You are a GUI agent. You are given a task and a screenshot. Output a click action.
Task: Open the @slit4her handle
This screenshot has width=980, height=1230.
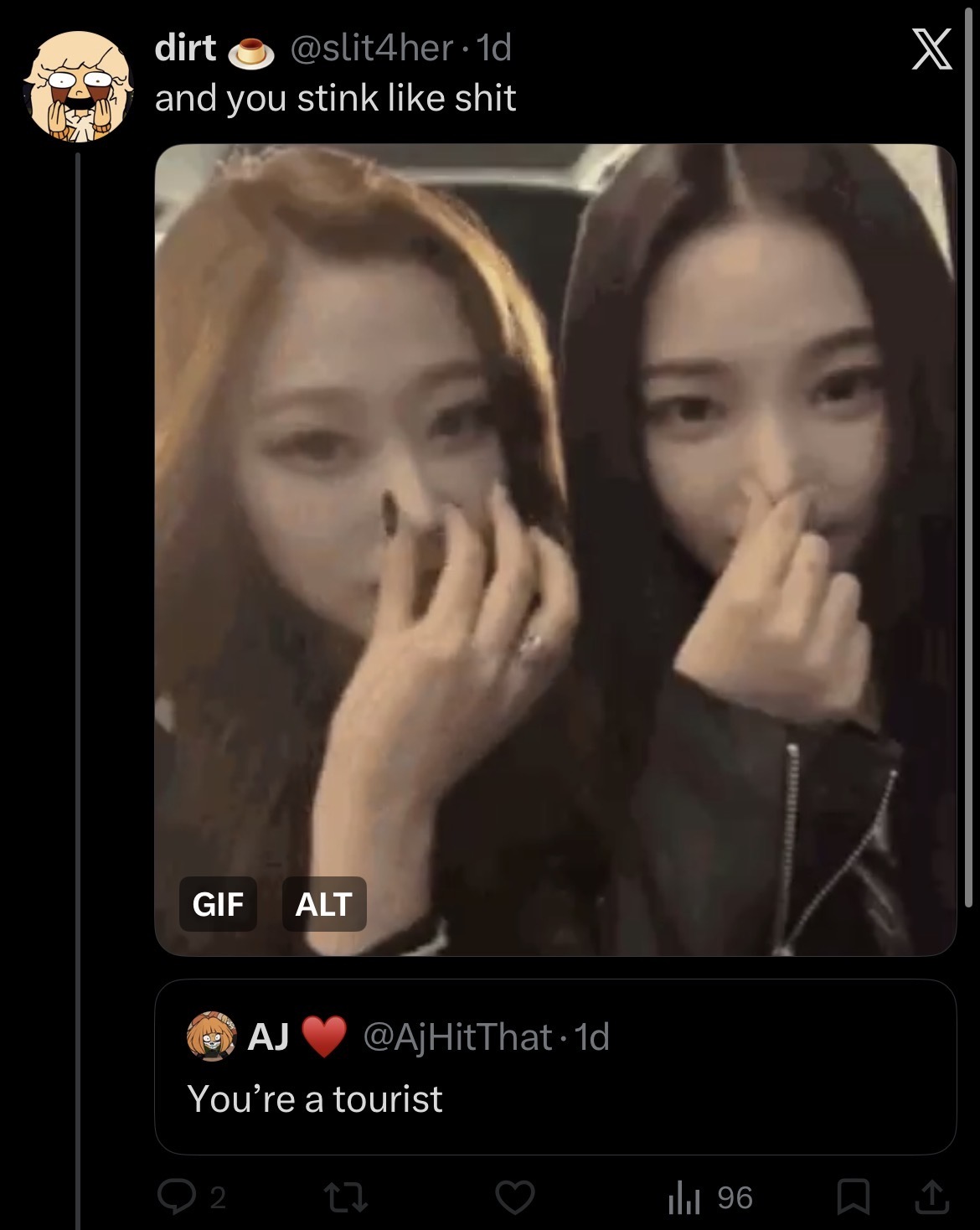point(371,49)
